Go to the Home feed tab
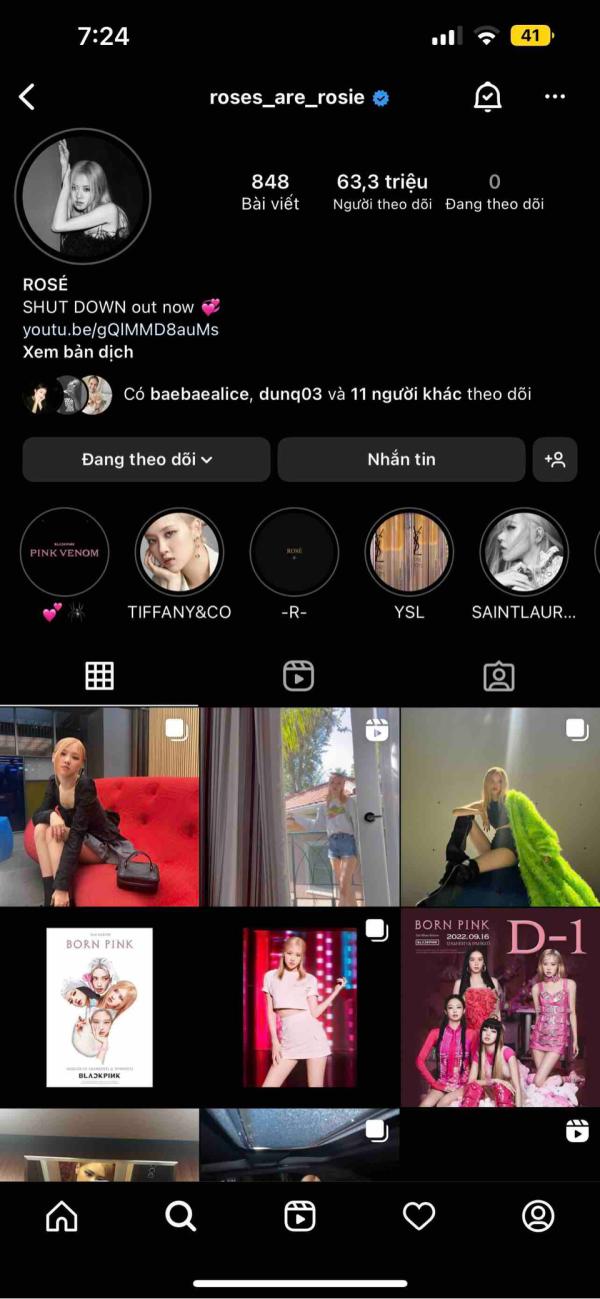 (x=62, y=1216)
